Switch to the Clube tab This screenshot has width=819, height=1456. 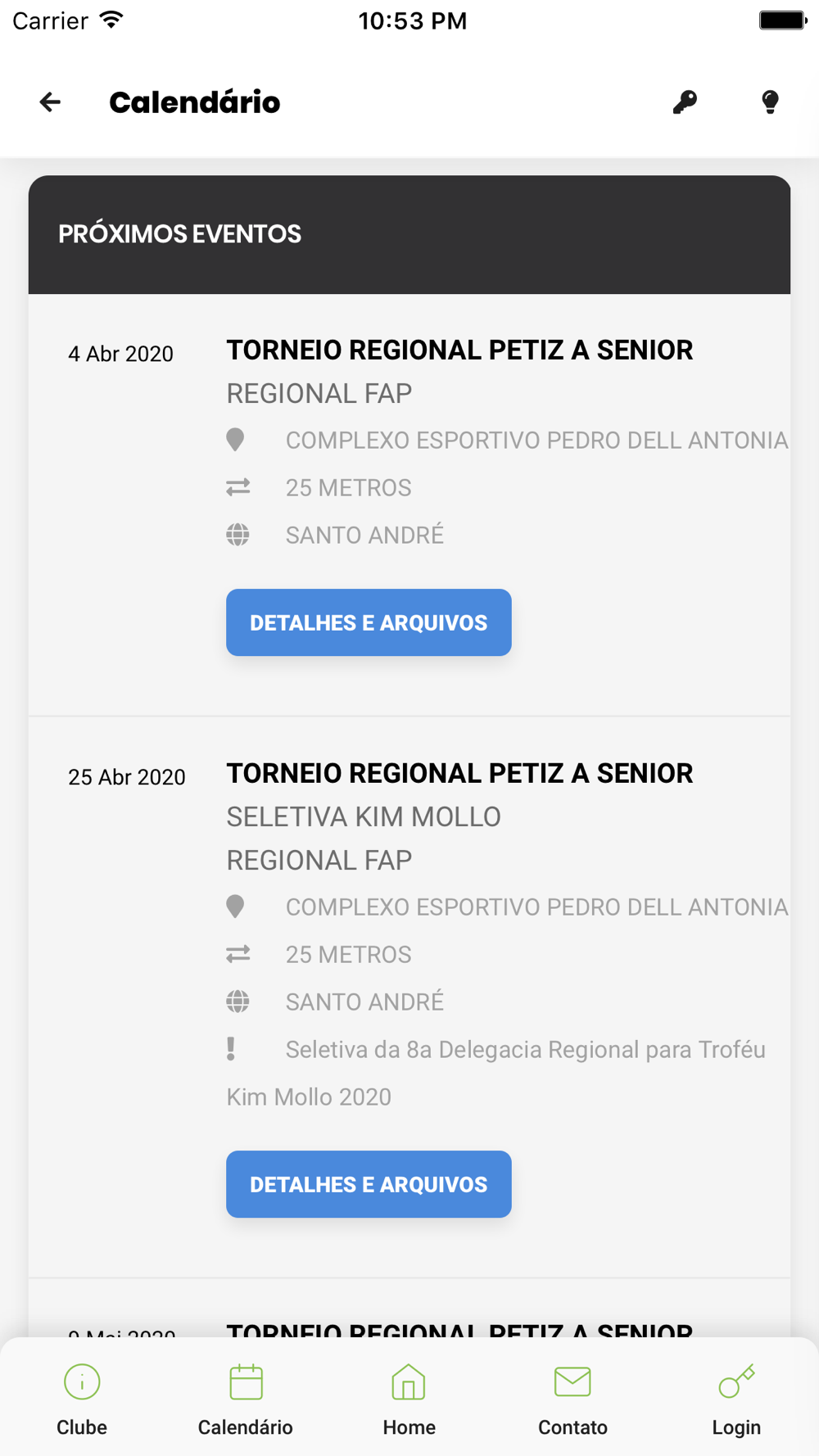[x=82, y=1400]
